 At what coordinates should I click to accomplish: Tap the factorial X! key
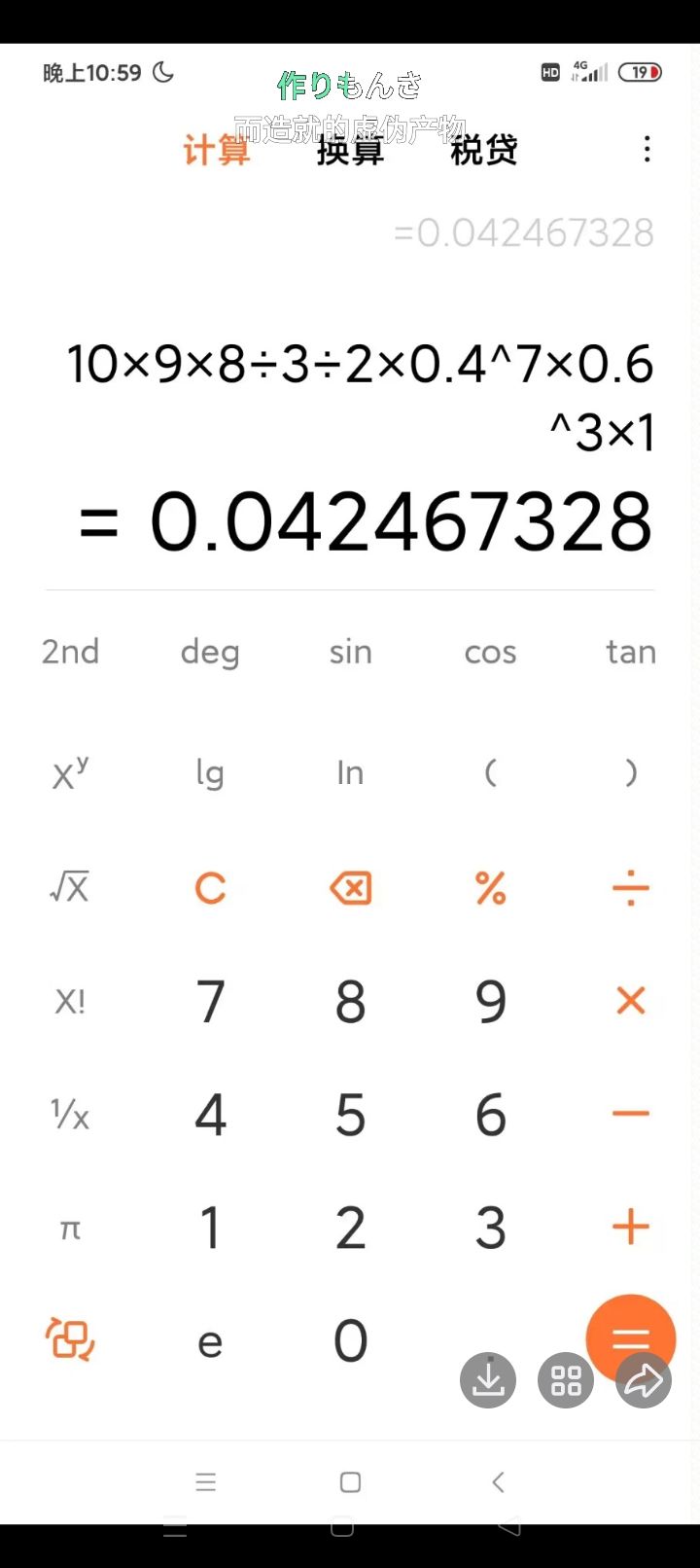pos(69,1001)
